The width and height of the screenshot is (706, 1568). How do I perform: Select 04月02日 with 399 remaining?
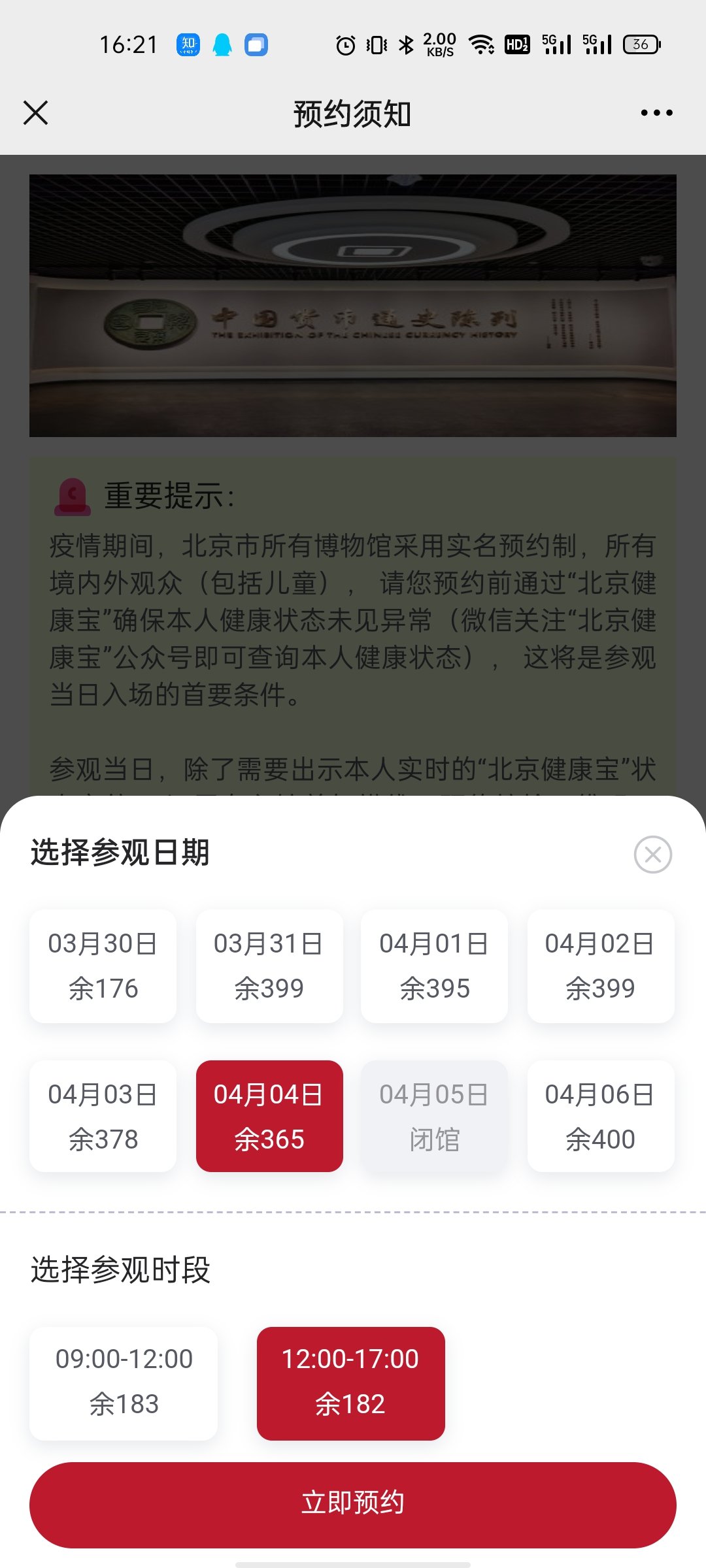600,966
